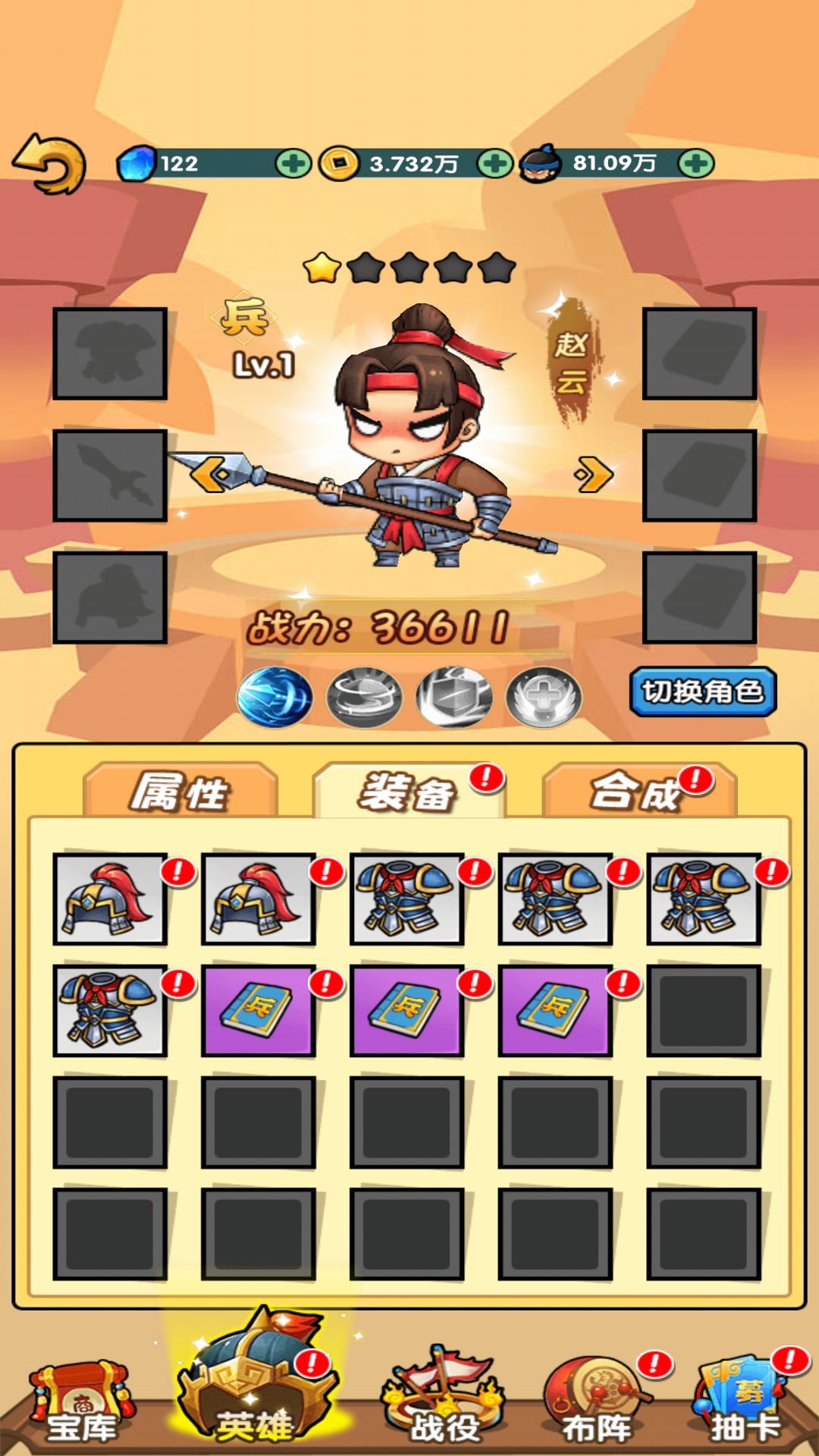
Task: Open the 抽卡 card draw tab
Action: click(x=745, y=1403)
